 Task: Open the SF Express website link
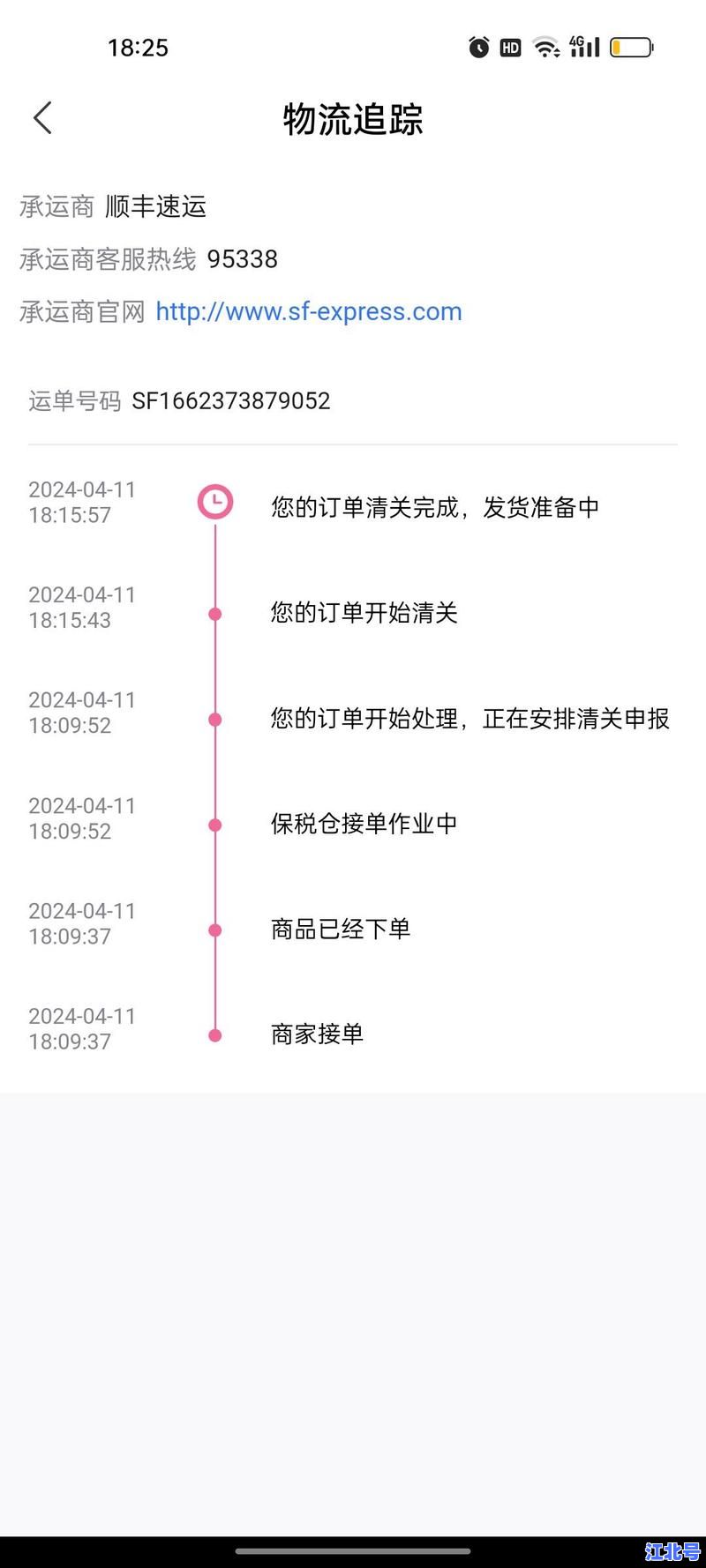pyautogui.click(x=308, y=311)
